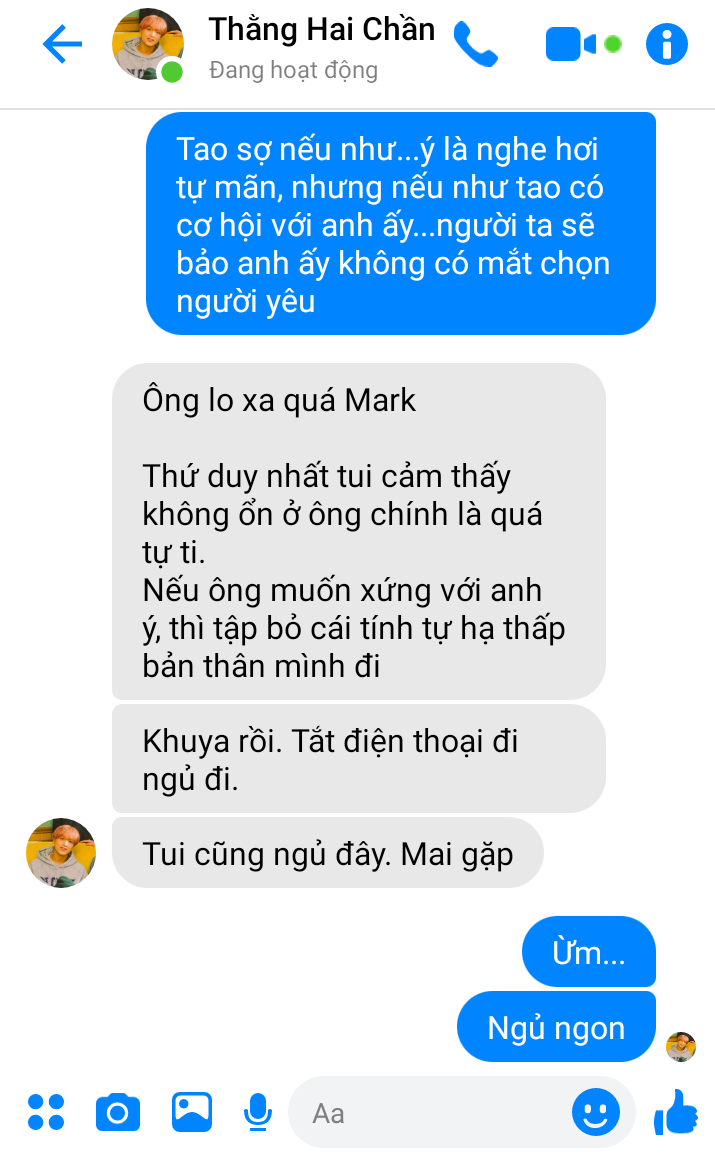The image size is (715, 1155).
Task: Open the camera to take a photo
Action: (117, 1112)
